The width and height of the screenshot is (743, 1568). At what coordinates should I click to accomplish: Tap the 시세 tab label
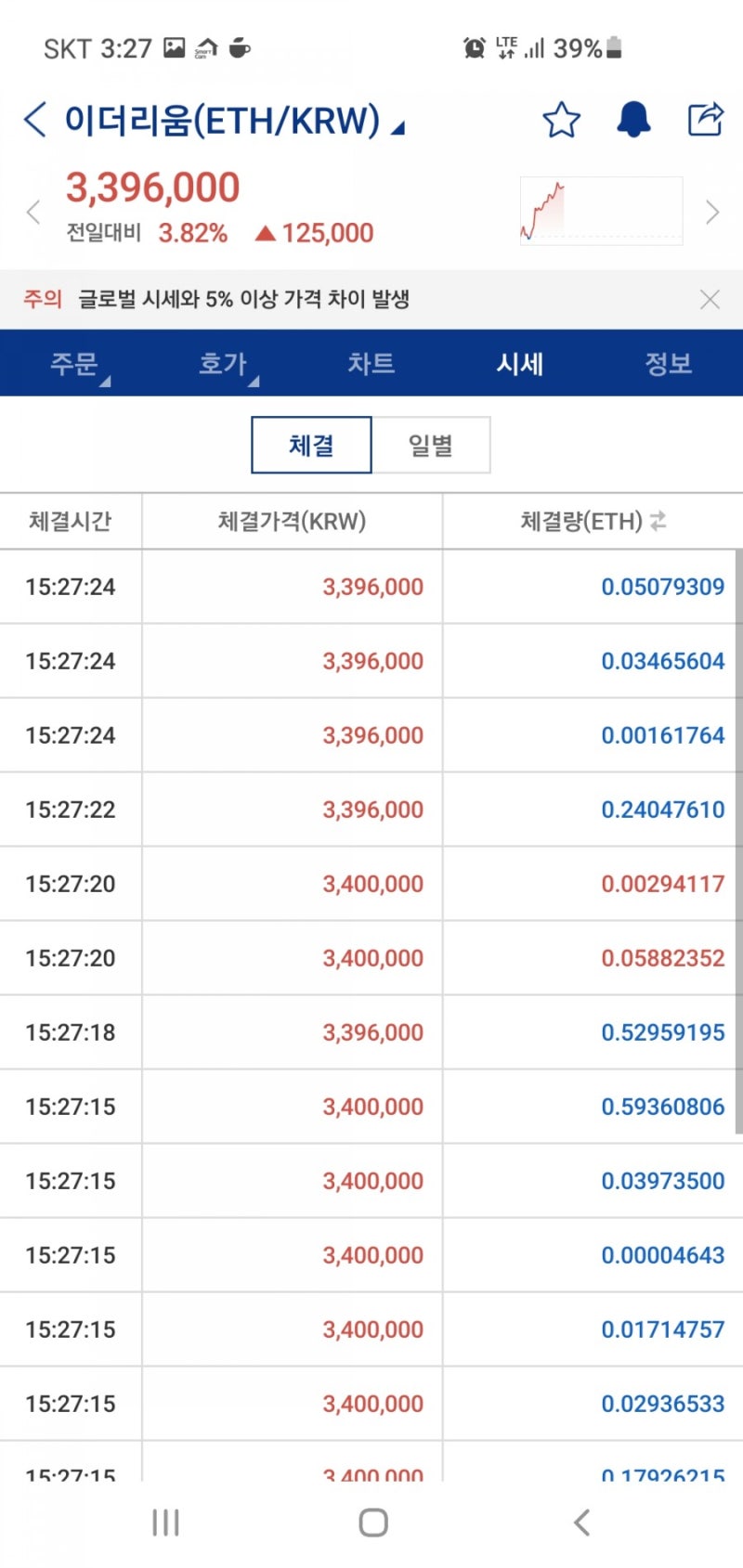(x=520, y=364)
